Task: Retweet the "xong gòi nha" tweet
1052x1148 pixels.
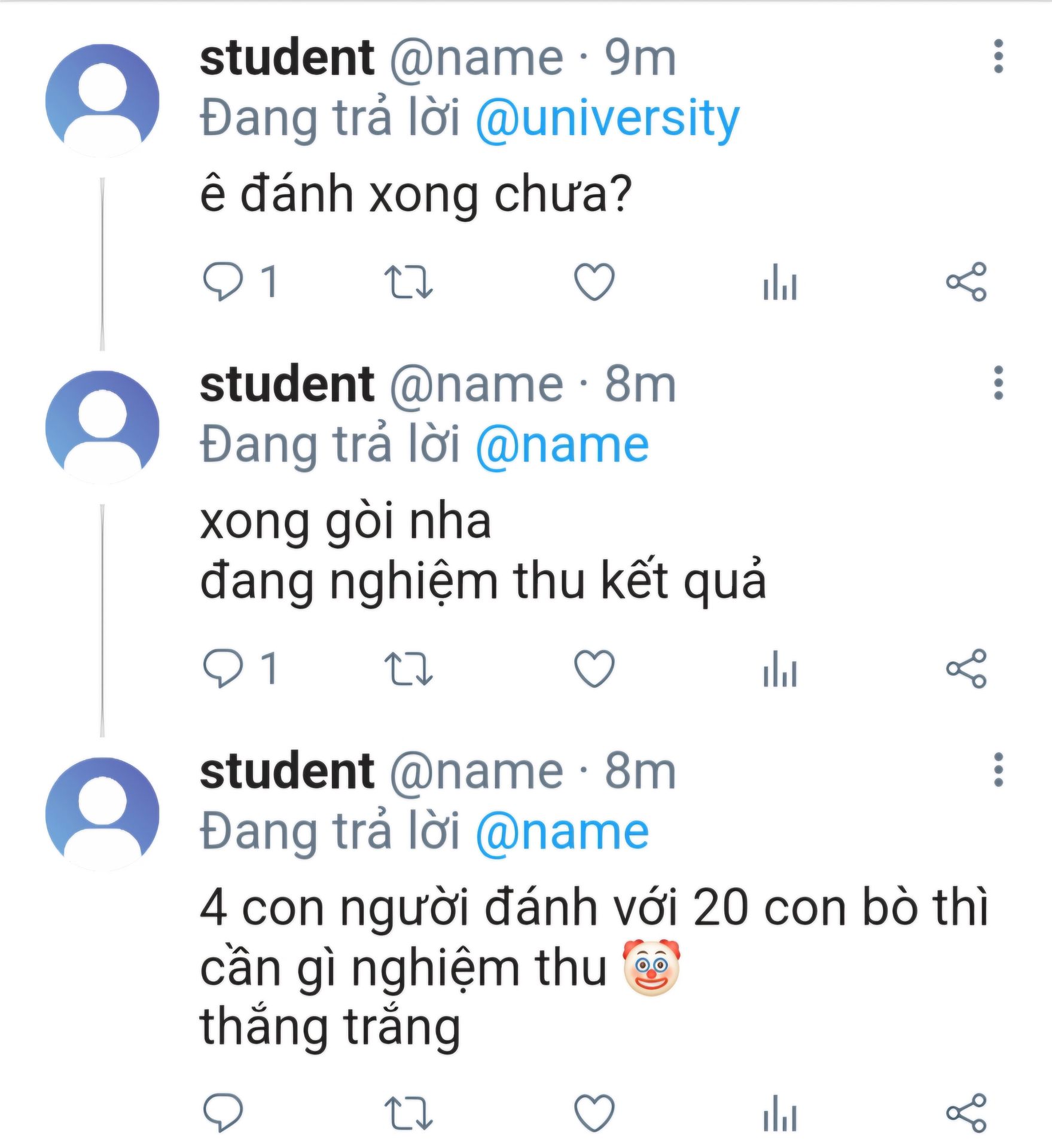Action: tap(408, 668)
